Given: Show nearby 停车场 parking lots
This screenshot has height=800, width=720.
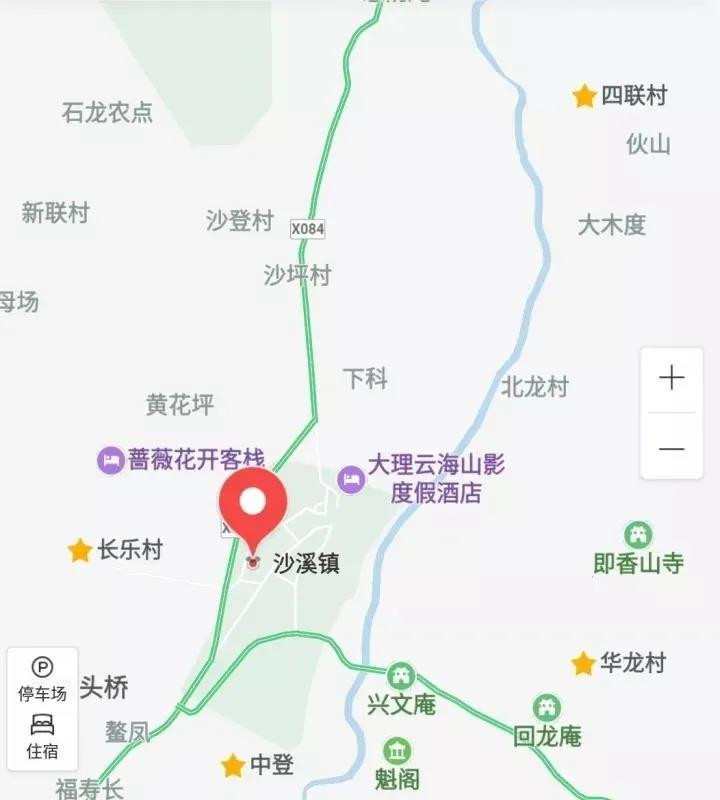Looking at the screenshot, I should [x=42, y=678].
